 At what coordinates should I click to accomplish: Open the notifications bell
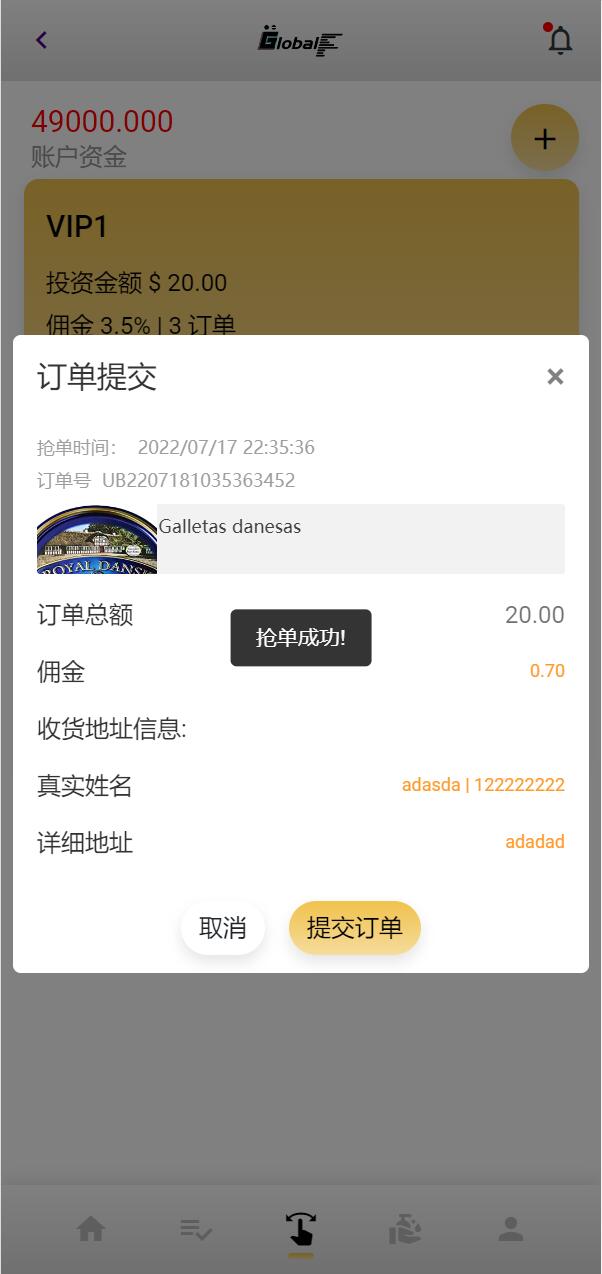560,41
